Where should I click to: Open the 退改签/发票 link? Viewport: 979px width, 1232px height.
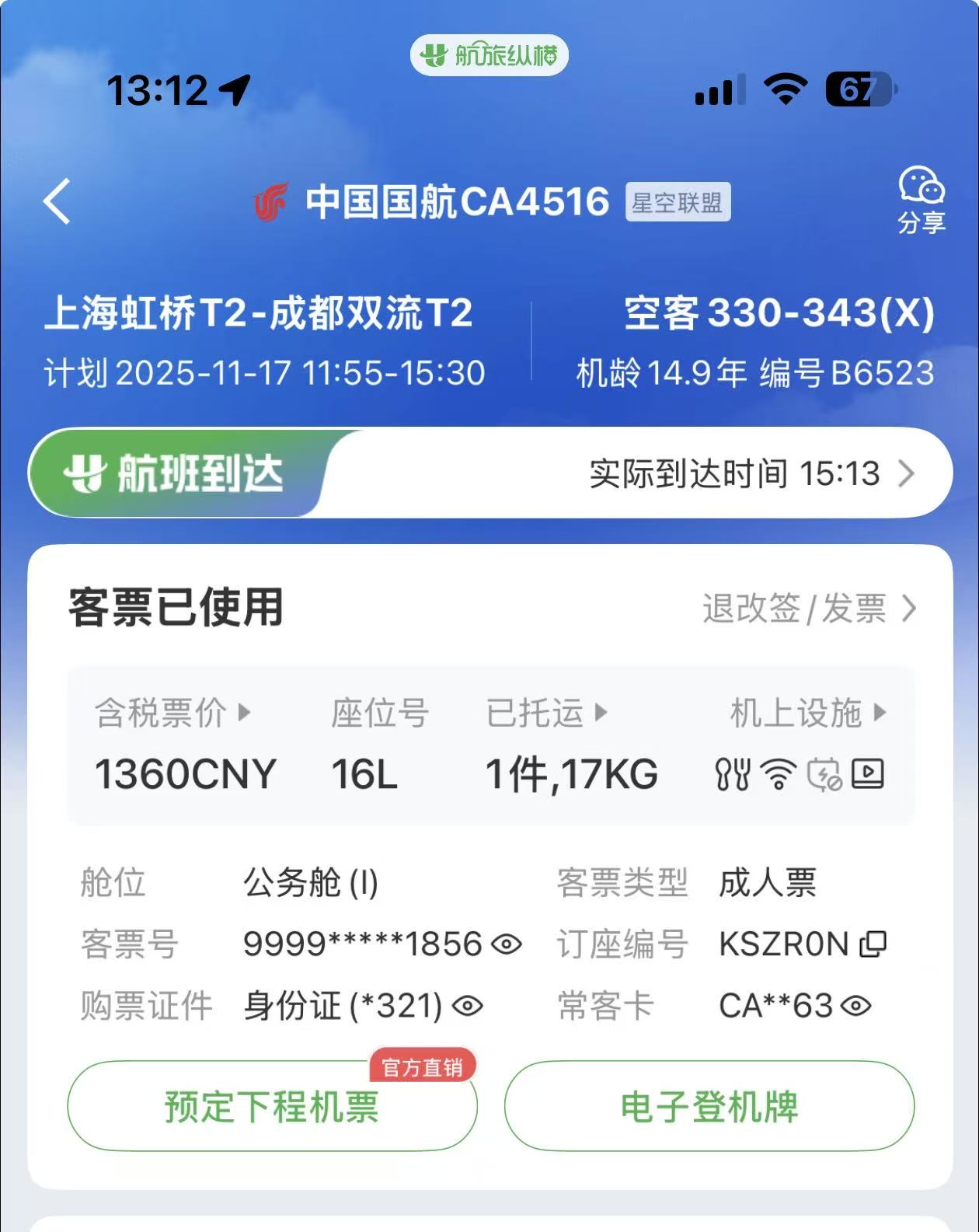[808, 608]
